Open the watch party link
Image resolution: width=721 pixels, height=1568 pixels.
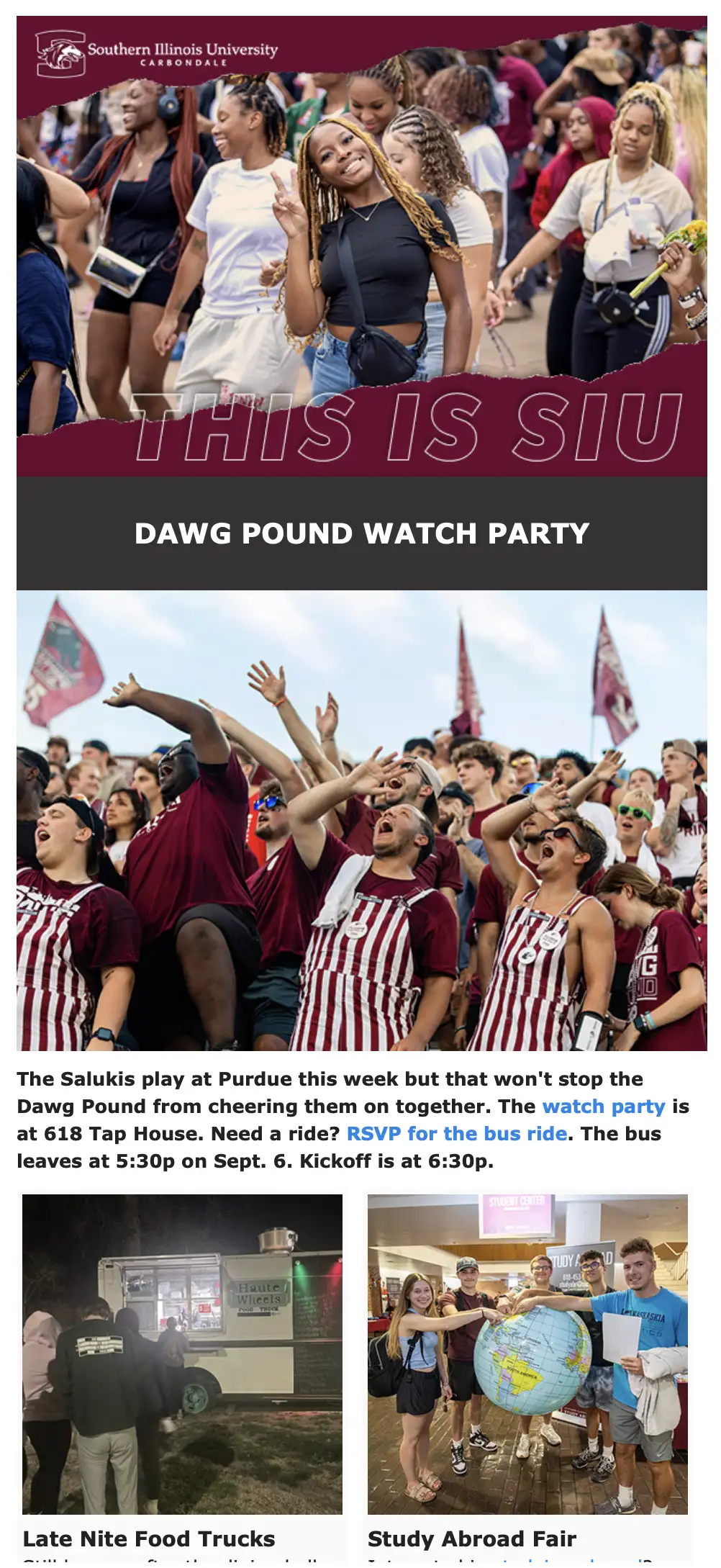click(x=603, y=1107)
